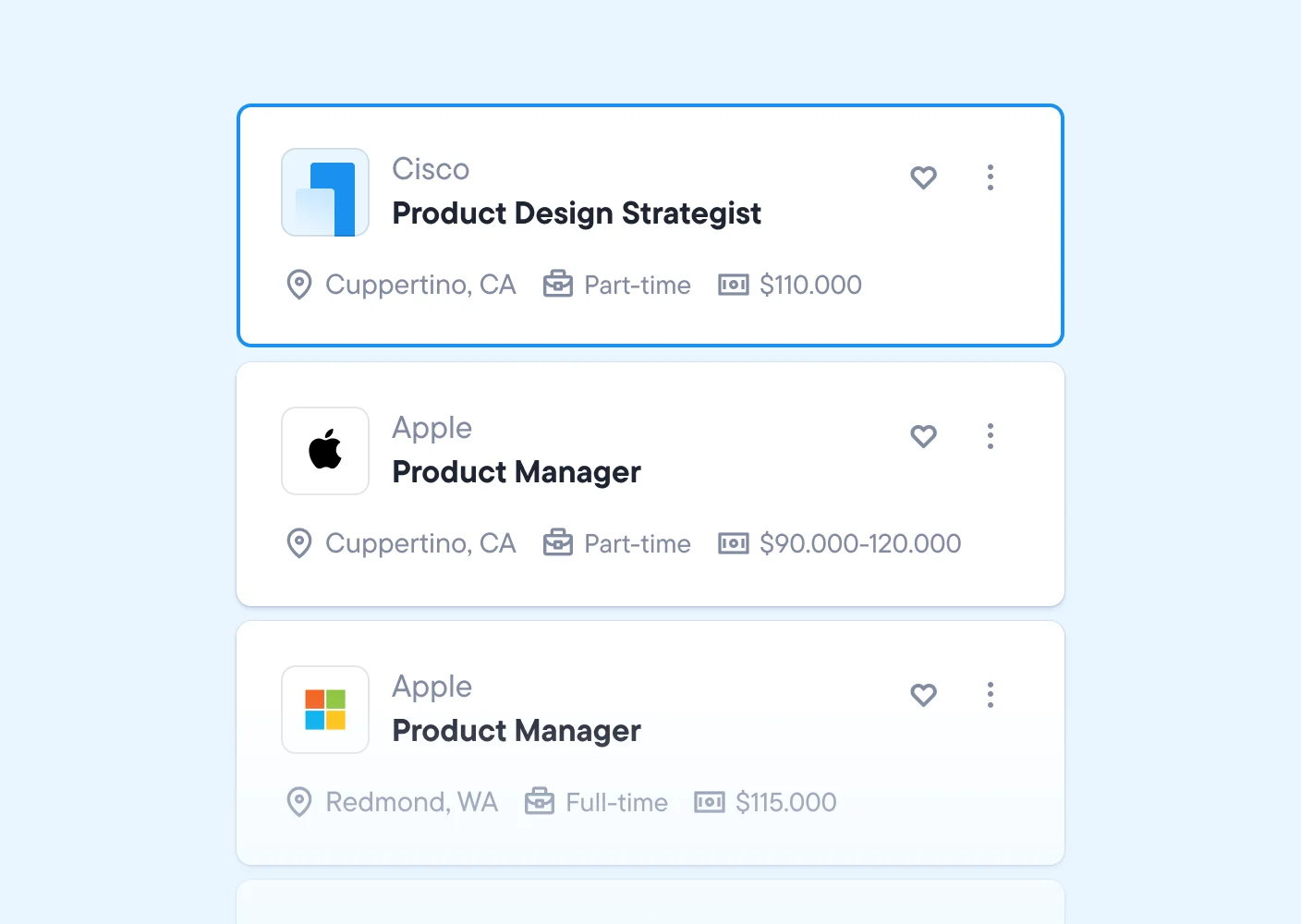Save the Cisco Product Design Strategist job
The image size is (1301, 924).
pos(923,177)
